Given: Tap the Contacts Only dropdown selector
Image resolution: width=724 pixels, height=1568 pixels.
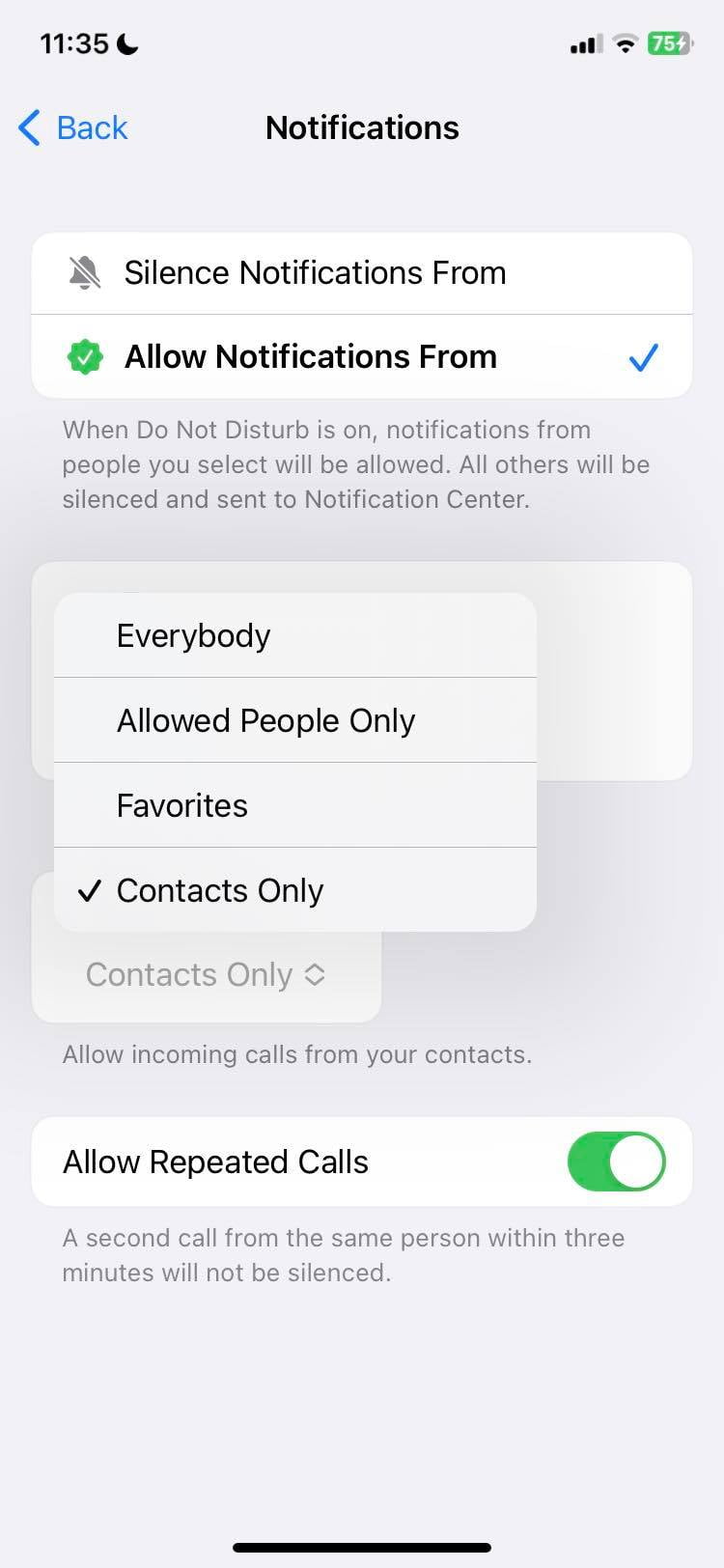Looking at the screenshot, I should coord(206,975).
